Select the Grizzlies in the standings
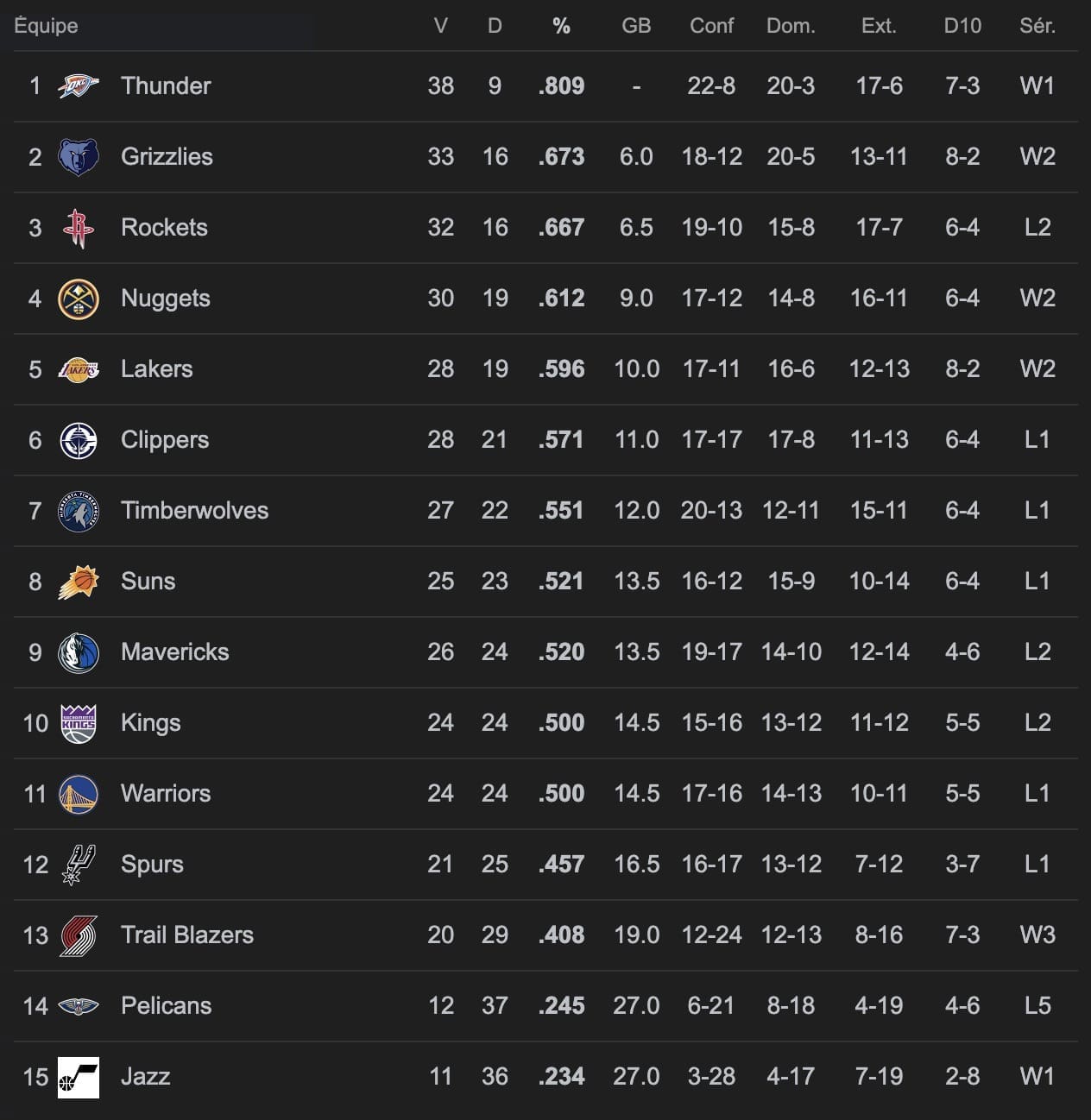The image size is (1091, 1120). tap(545, 157)
